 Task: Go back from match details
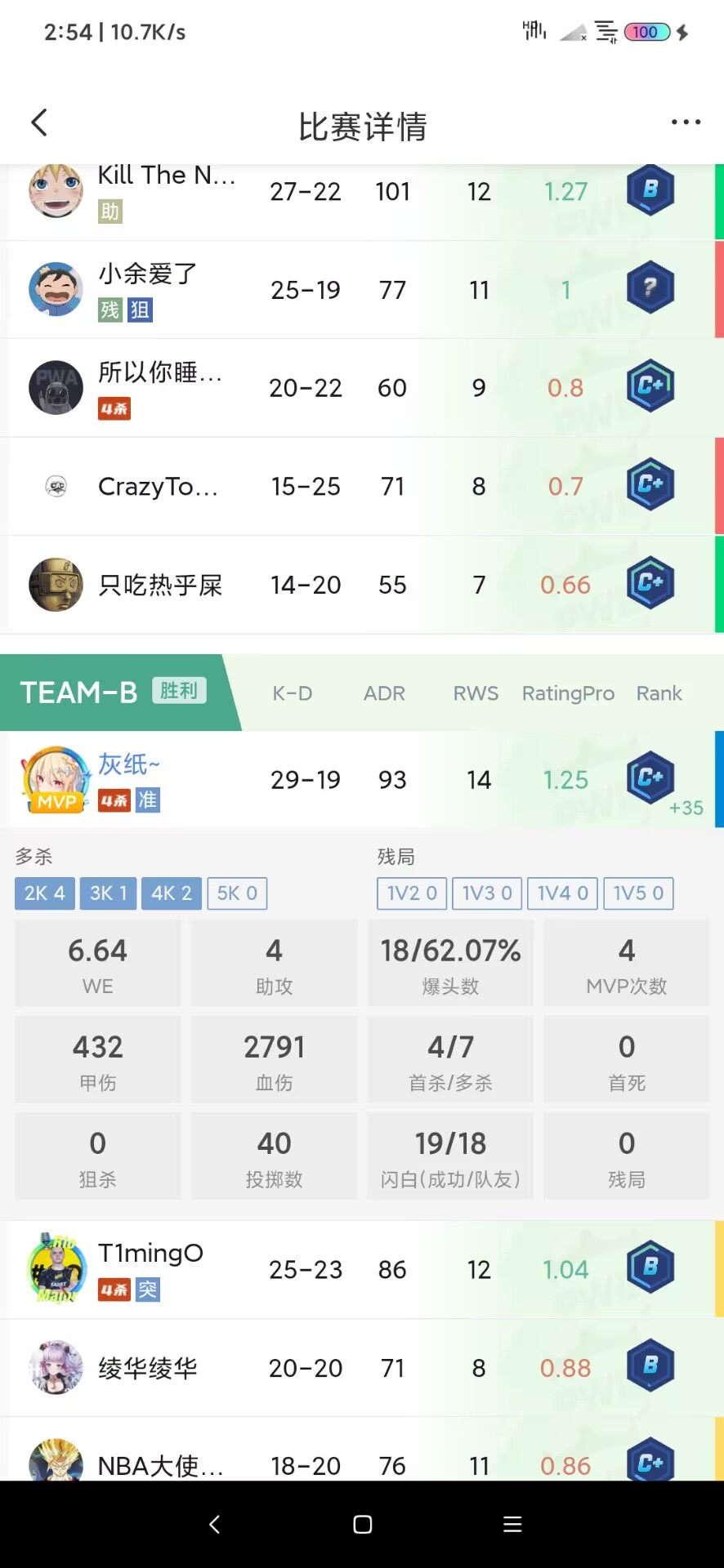(39, 123)
